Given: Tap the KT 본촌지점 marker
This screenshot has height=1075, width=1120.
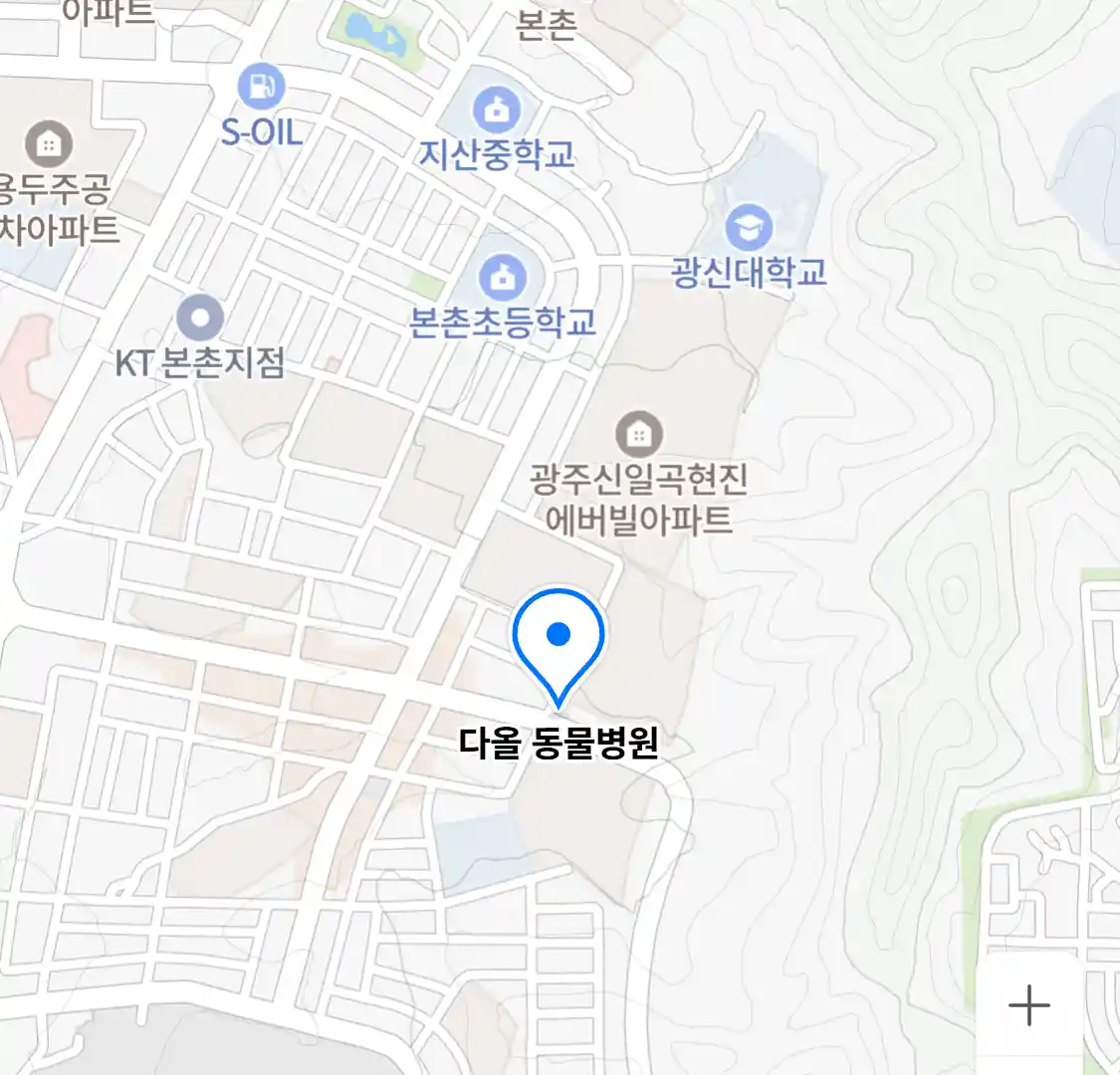Looking at the screenshot, I should click(200, 320).
